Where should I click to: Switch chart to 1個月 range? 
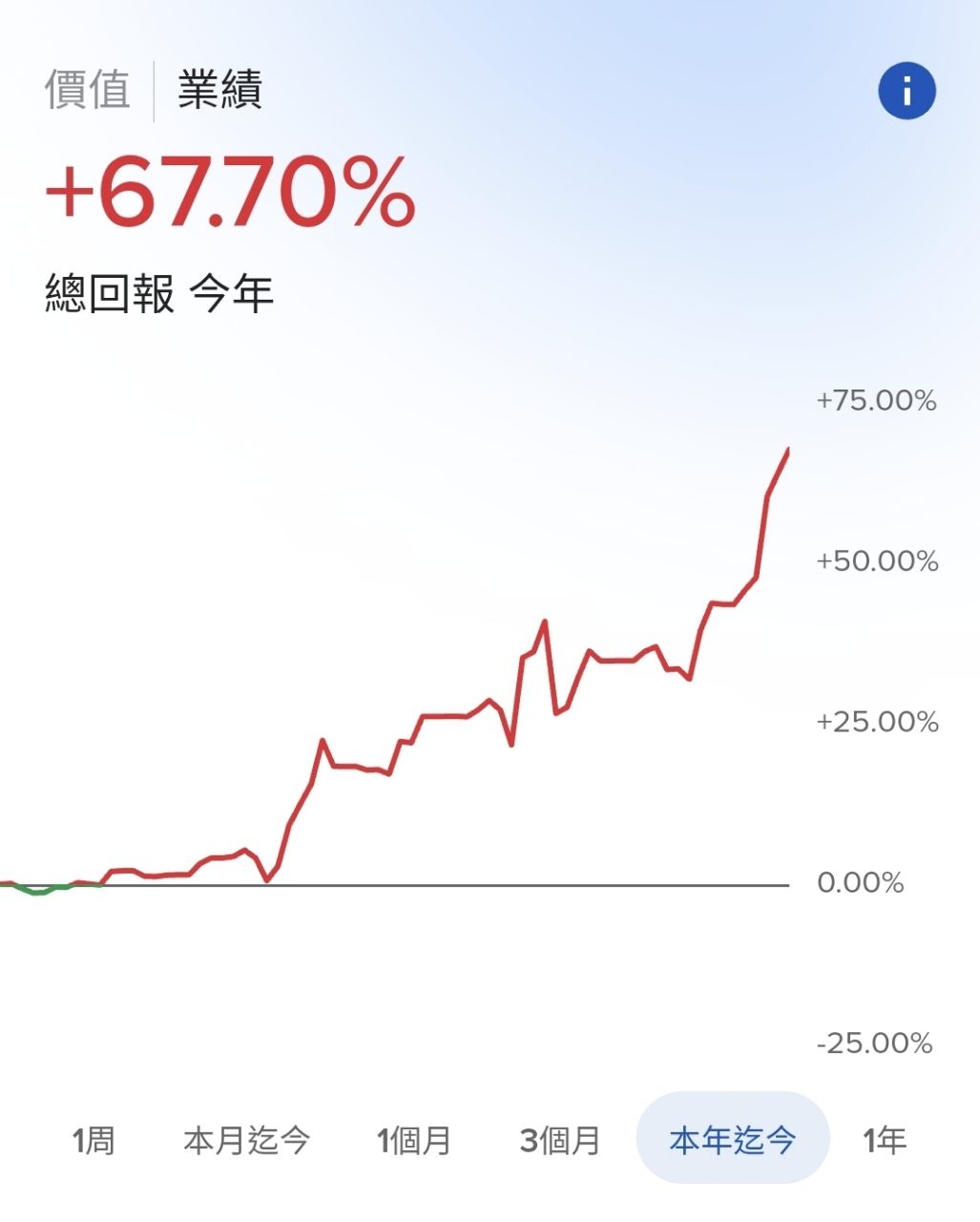[x=413, y=1139]
